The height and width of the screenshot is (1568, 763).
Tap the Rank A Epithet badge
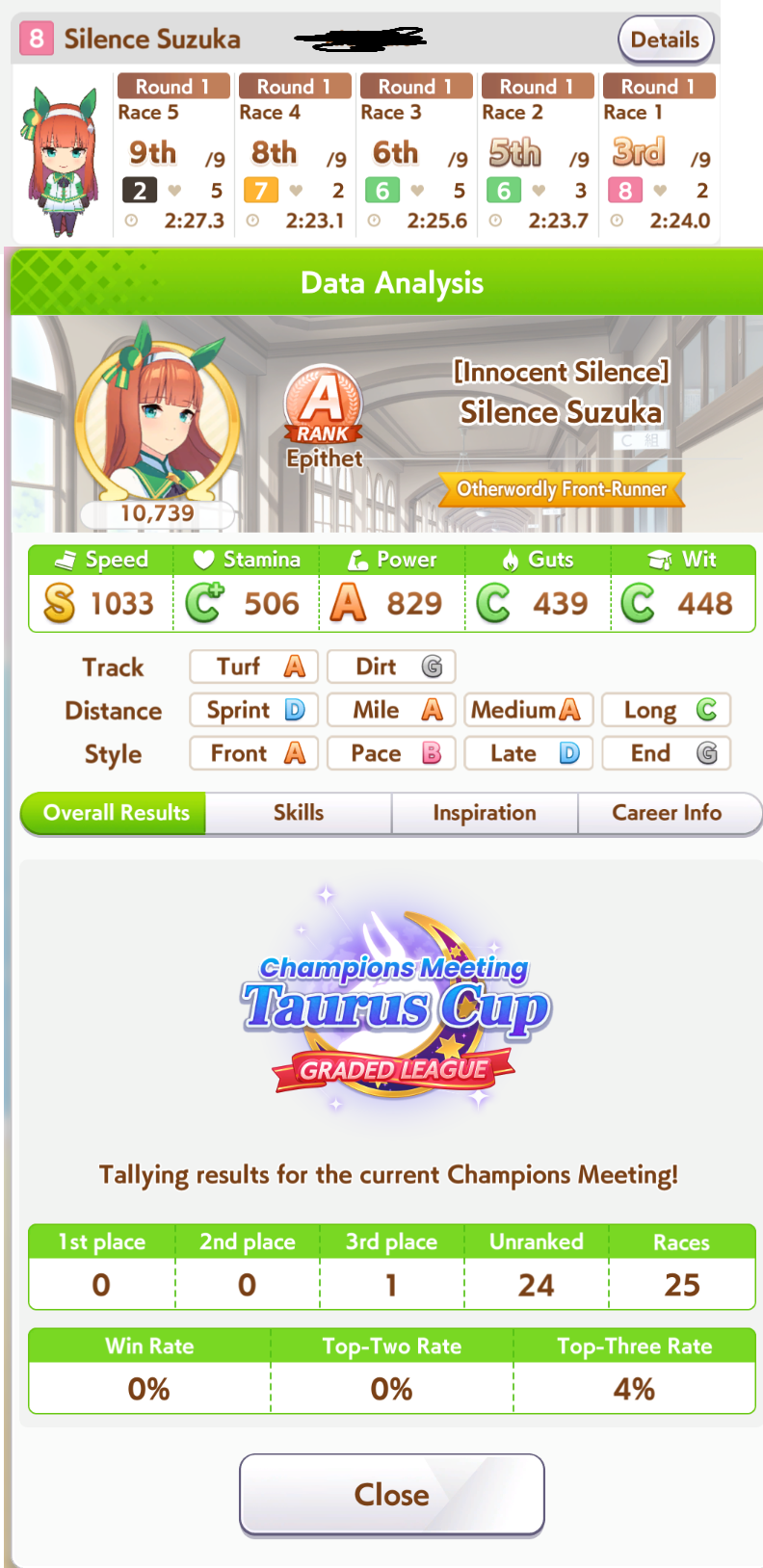click(x=324, y=416)
